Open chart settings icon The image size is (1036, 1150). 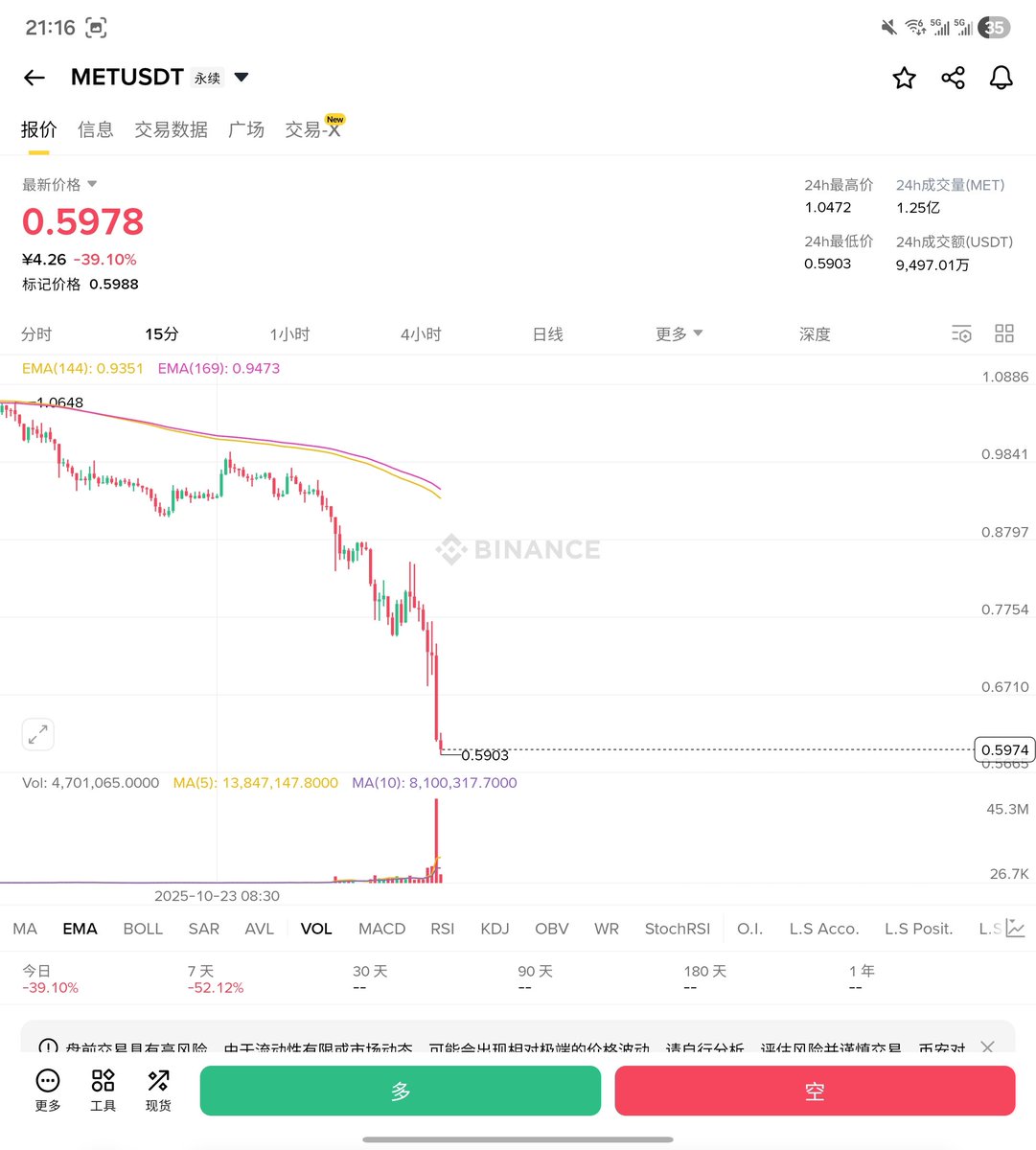[x=961, y=333]
